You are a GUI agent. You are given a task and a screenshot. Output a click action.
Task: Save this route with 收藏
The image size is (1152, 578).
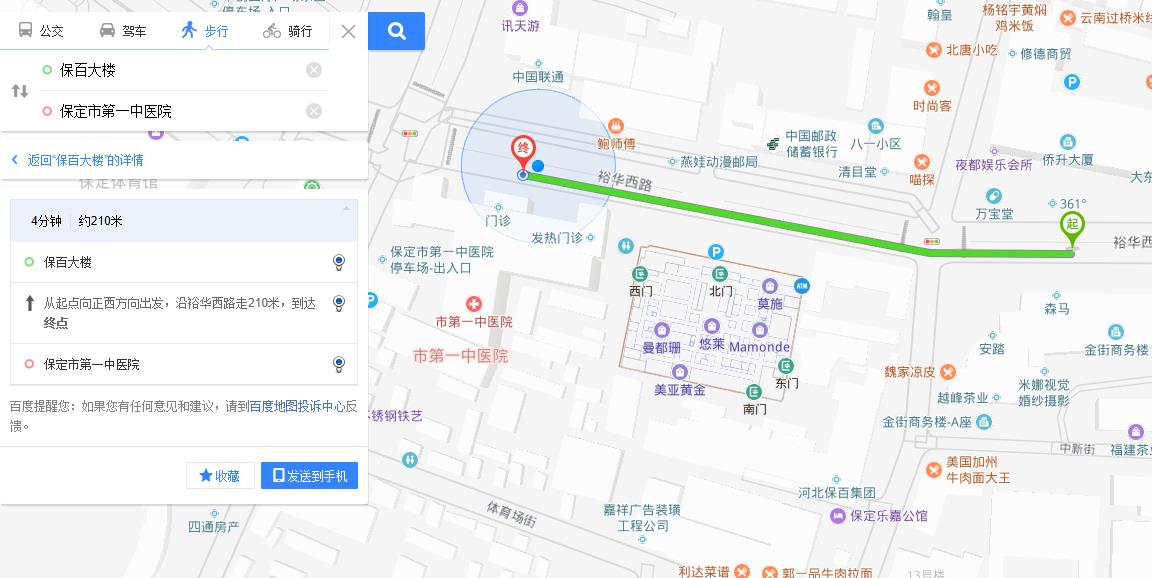click(220, 476)
